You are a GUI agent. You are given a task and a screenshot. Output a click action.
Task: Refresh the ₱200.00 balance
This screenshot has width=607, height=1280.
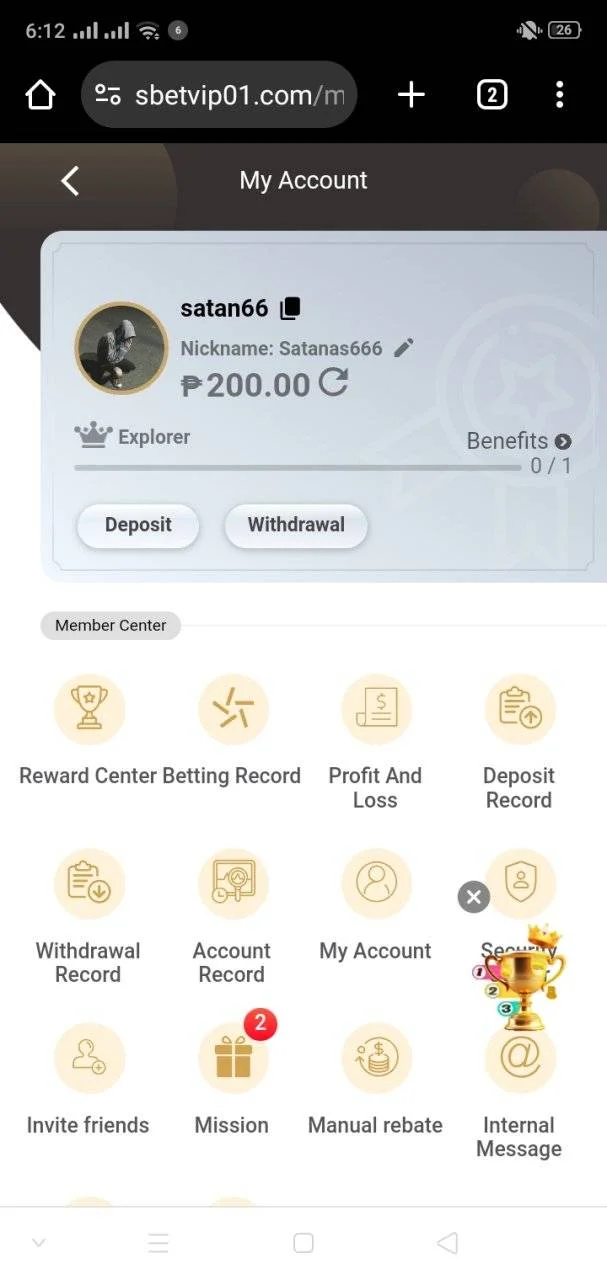click(x=333, y=383)
